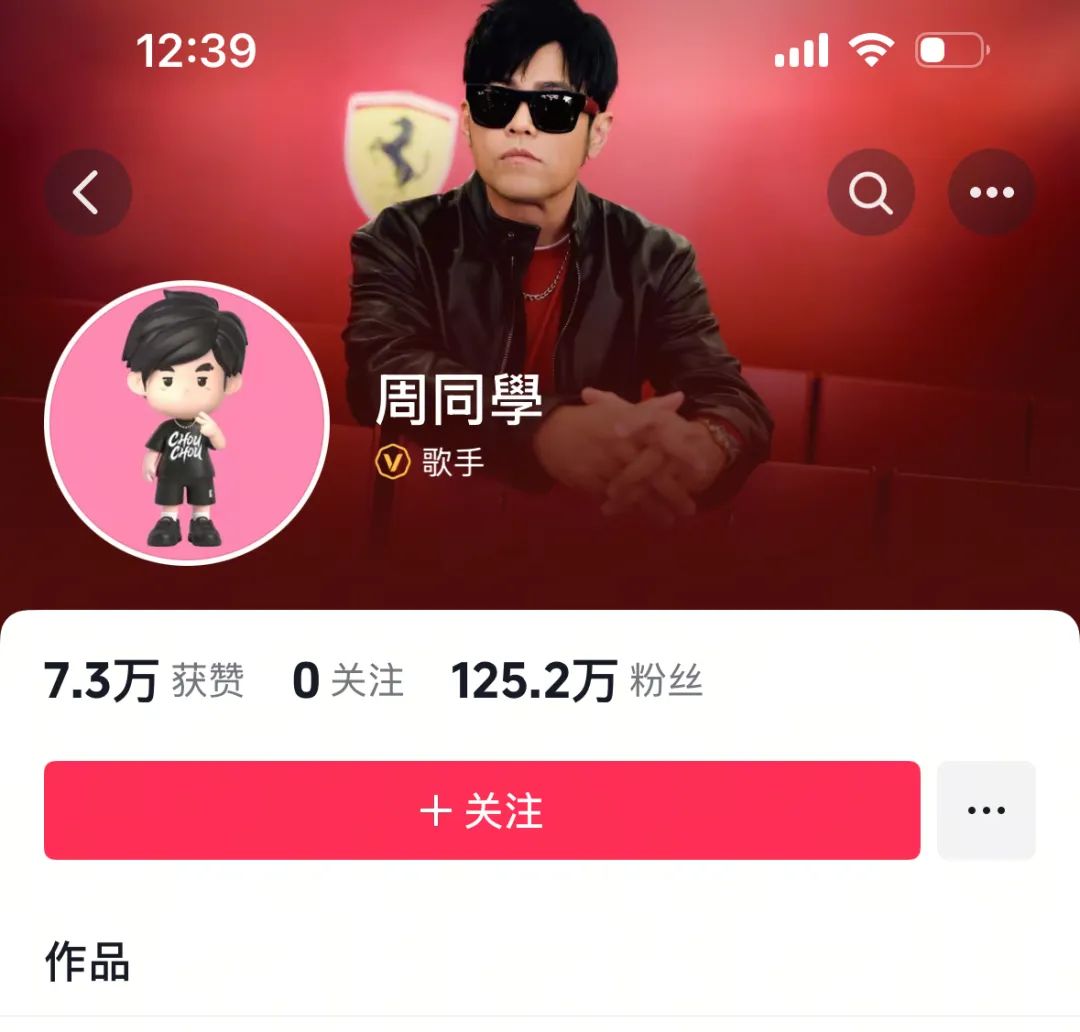
Task: Go back using the top-left arrow
Action: [87, 192]
